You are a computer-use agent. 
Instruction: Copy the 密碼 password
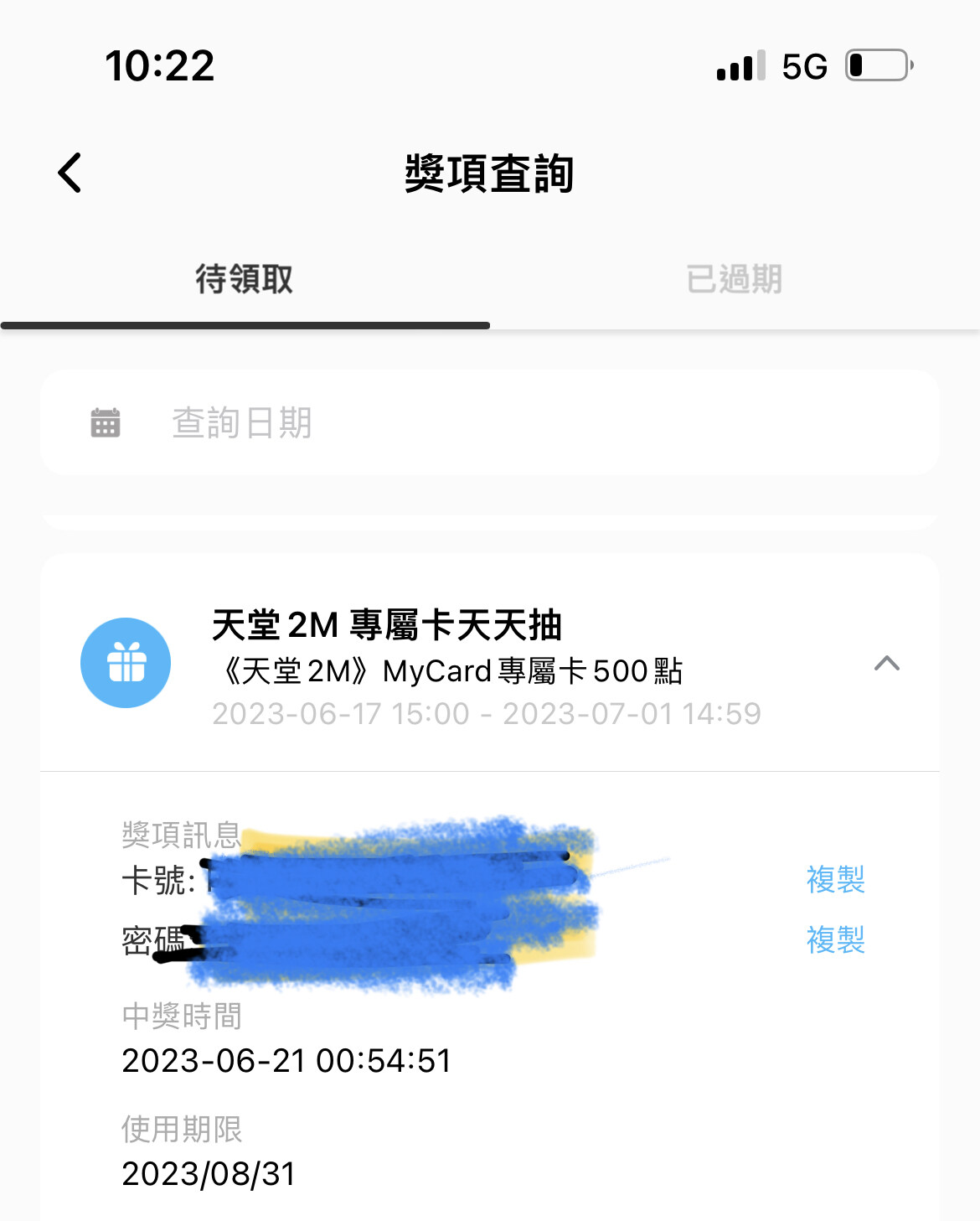click(x=835, y=941)
